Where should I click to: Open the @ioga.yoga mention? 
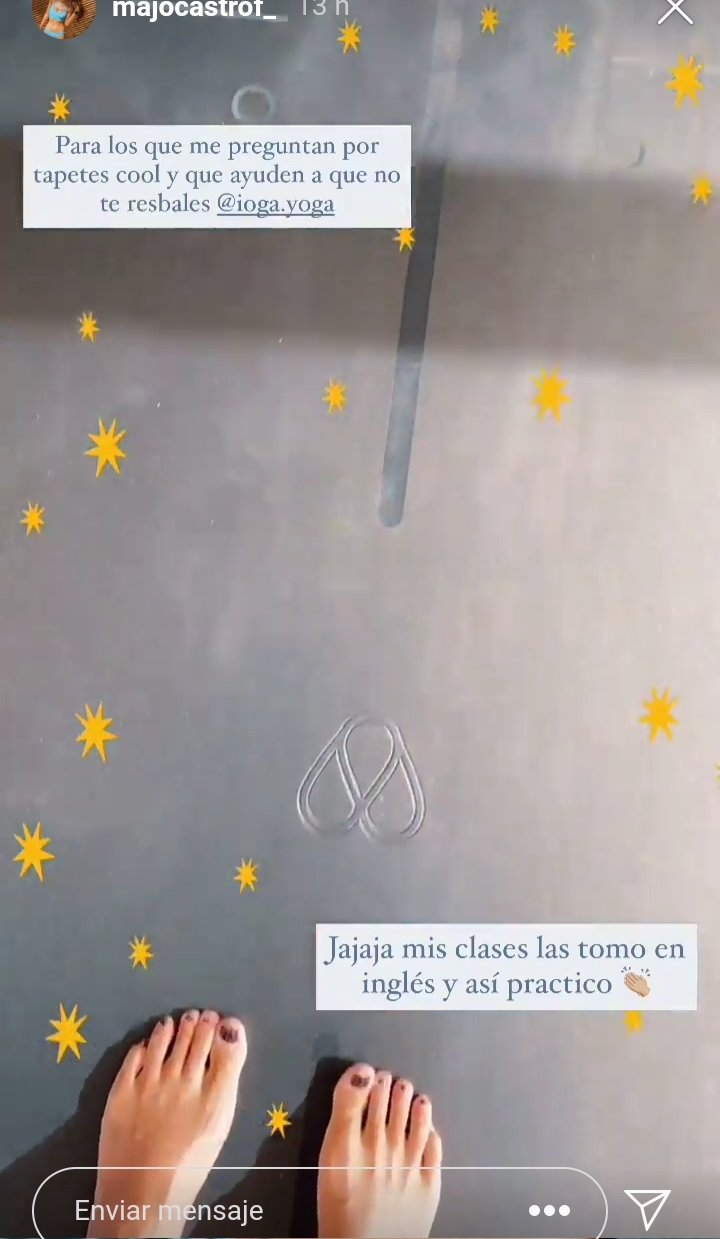[x=276, y=204]
